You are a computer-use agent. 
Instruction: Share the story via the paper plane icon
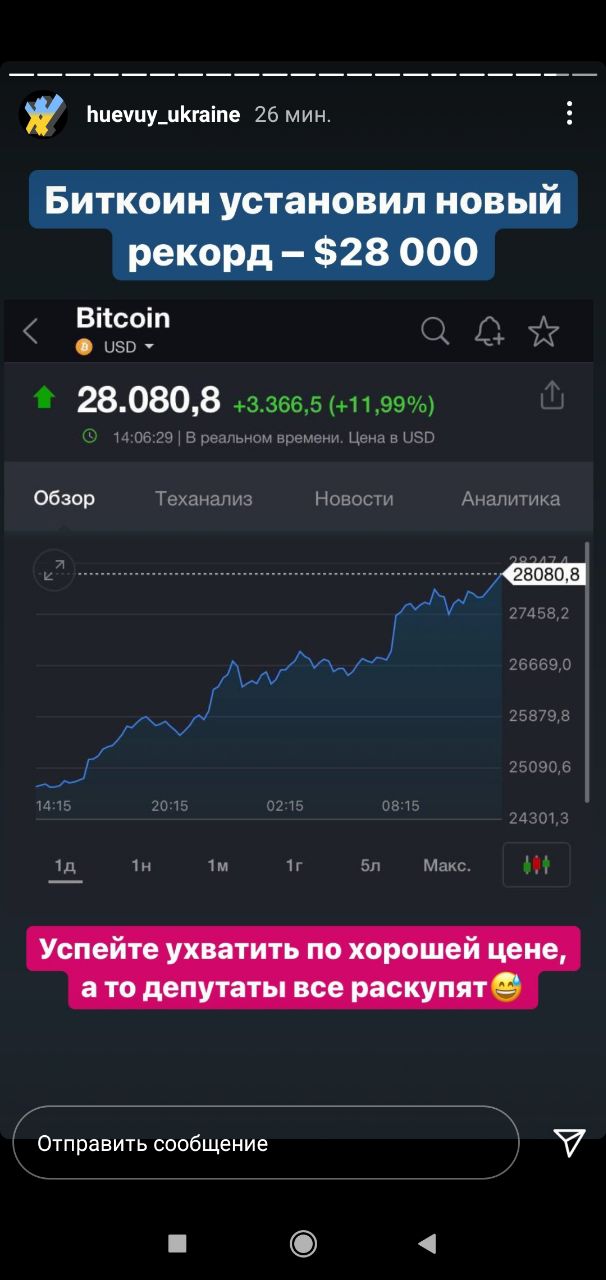(569, 1142)
